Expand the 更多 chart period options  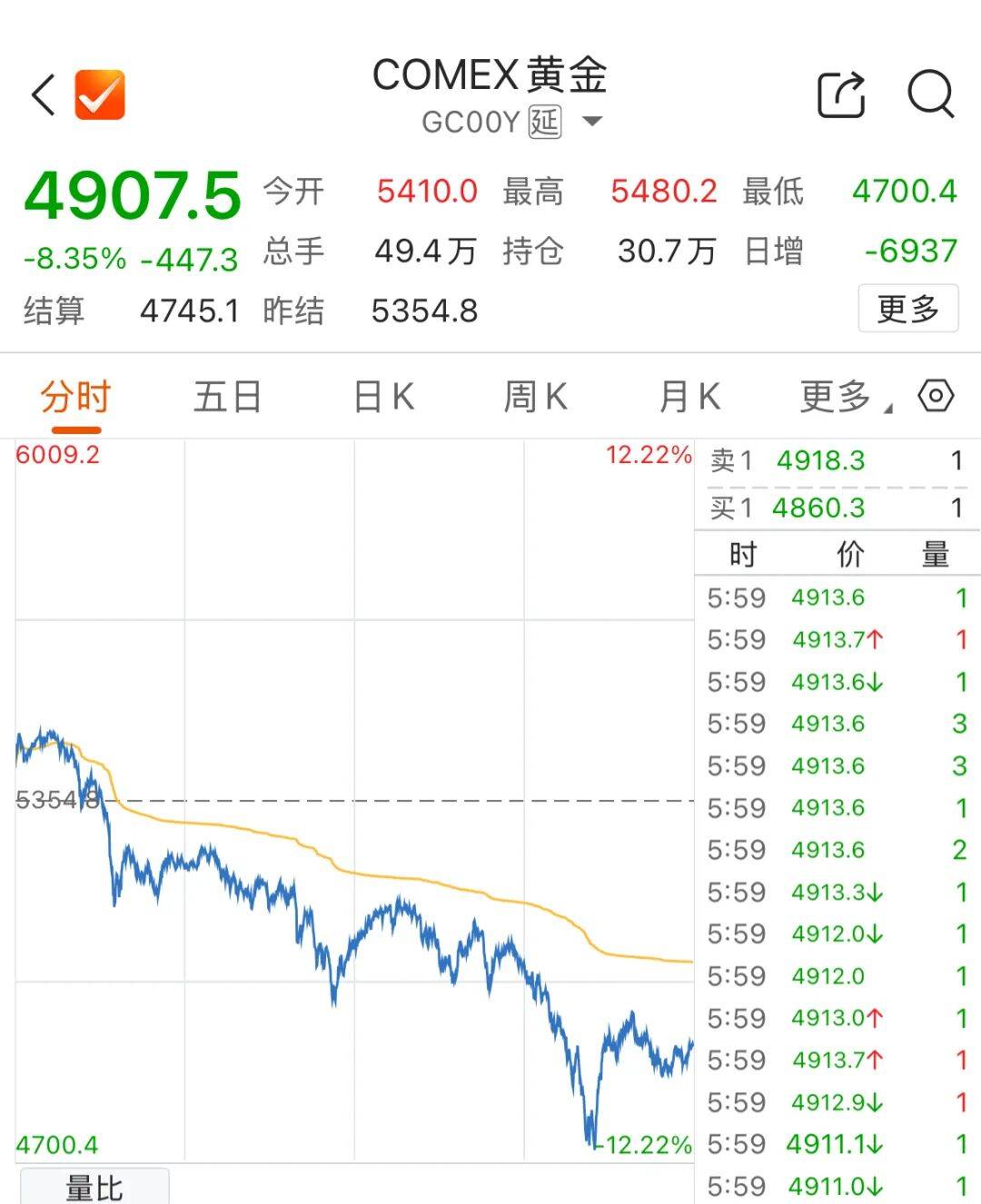pos(842,398)
